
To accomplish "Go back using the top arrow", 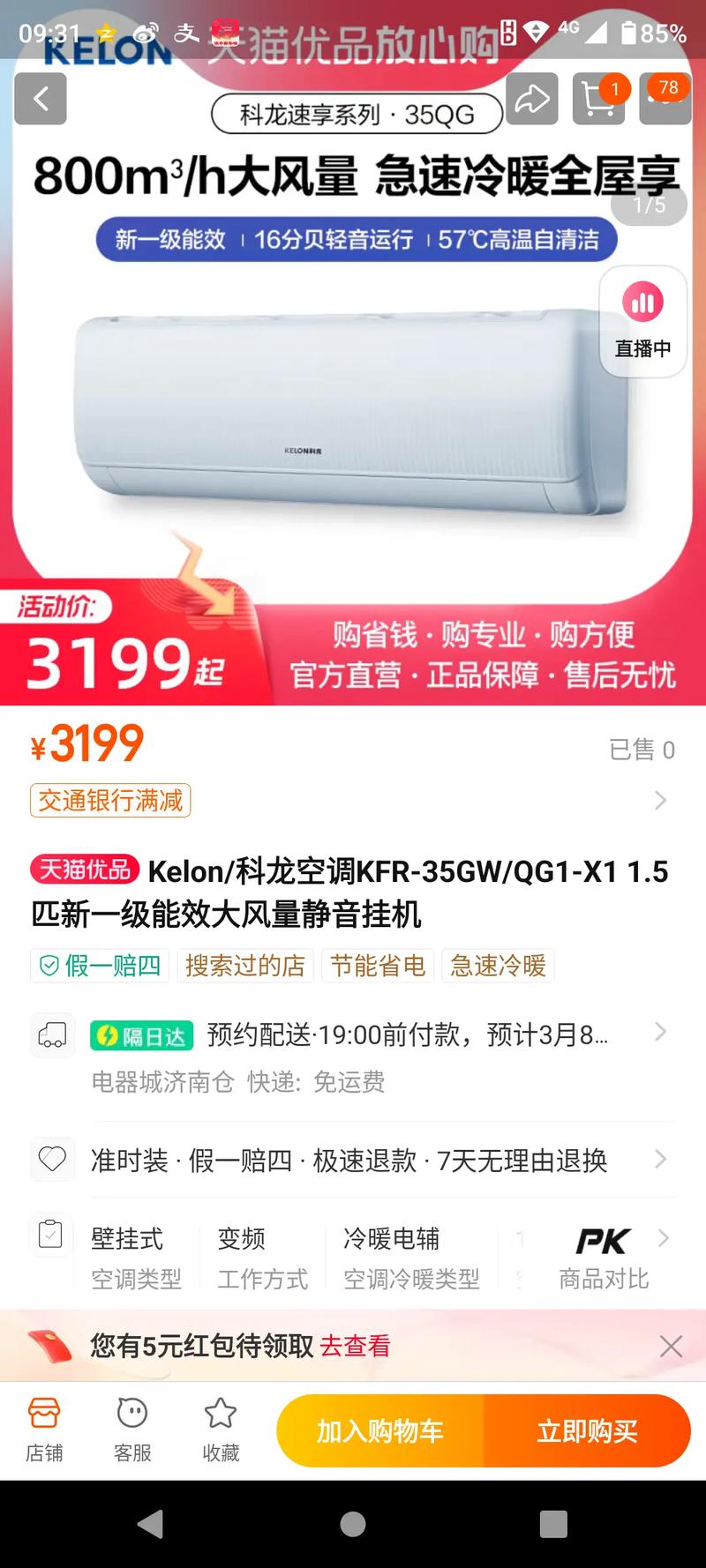I will (x=41, y=99).
